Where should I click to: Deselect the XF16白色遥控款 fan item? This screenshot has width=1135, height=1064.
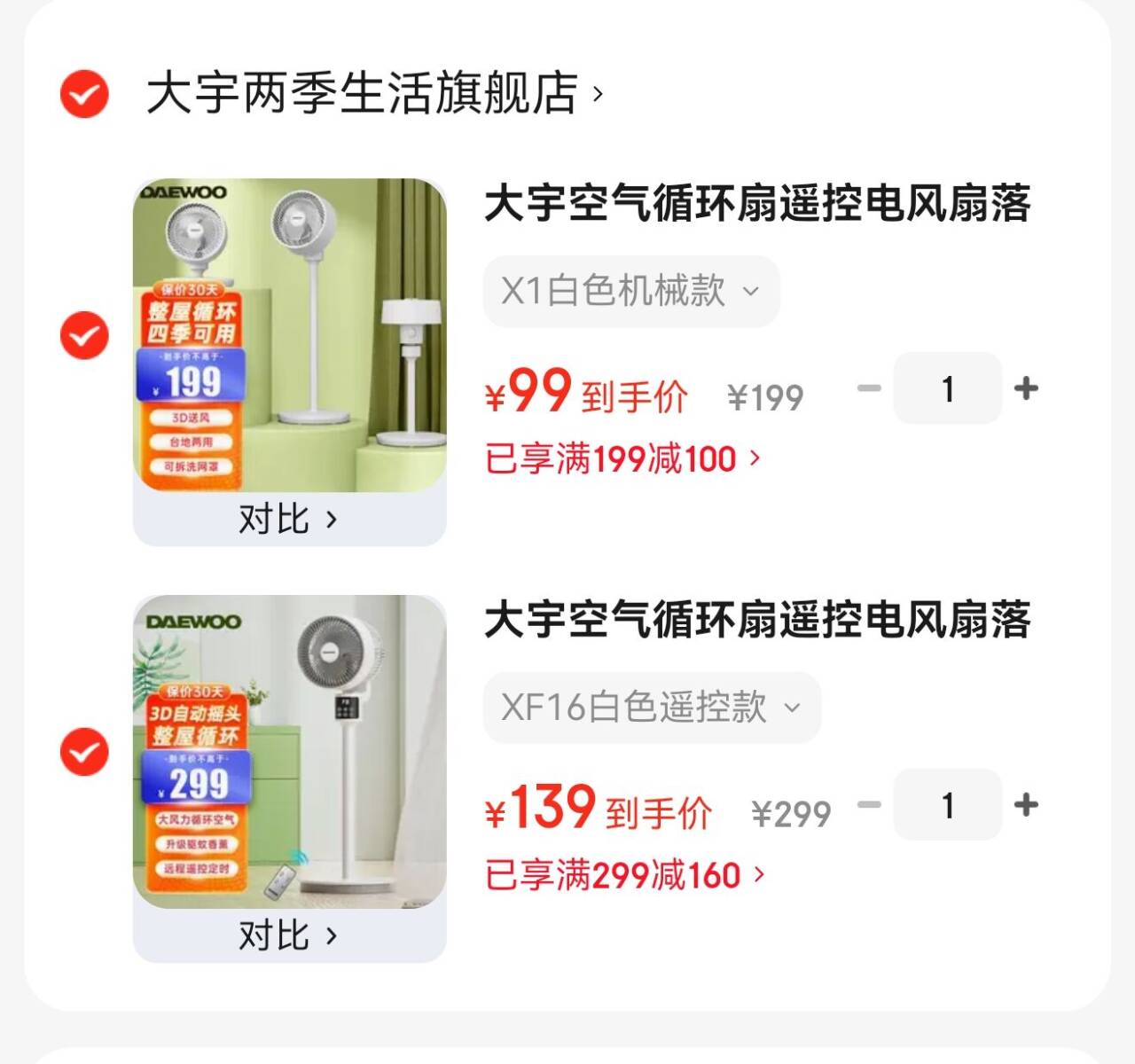coord(84,752)
